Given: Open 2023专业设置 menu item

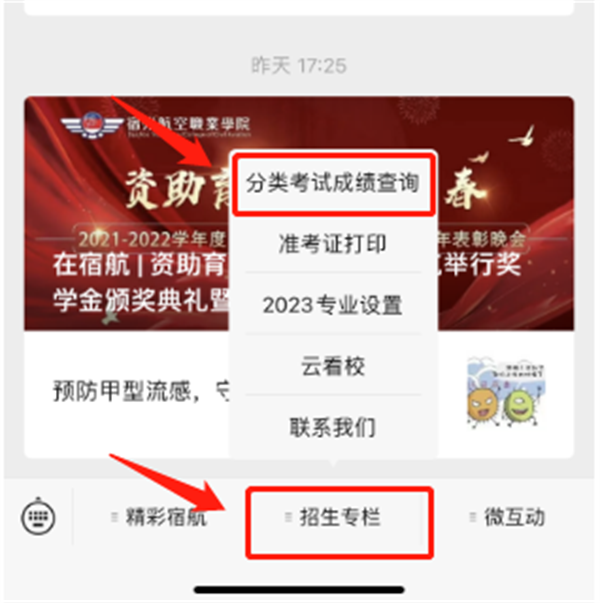Looking at the screenshot, I should coord(333,306).
